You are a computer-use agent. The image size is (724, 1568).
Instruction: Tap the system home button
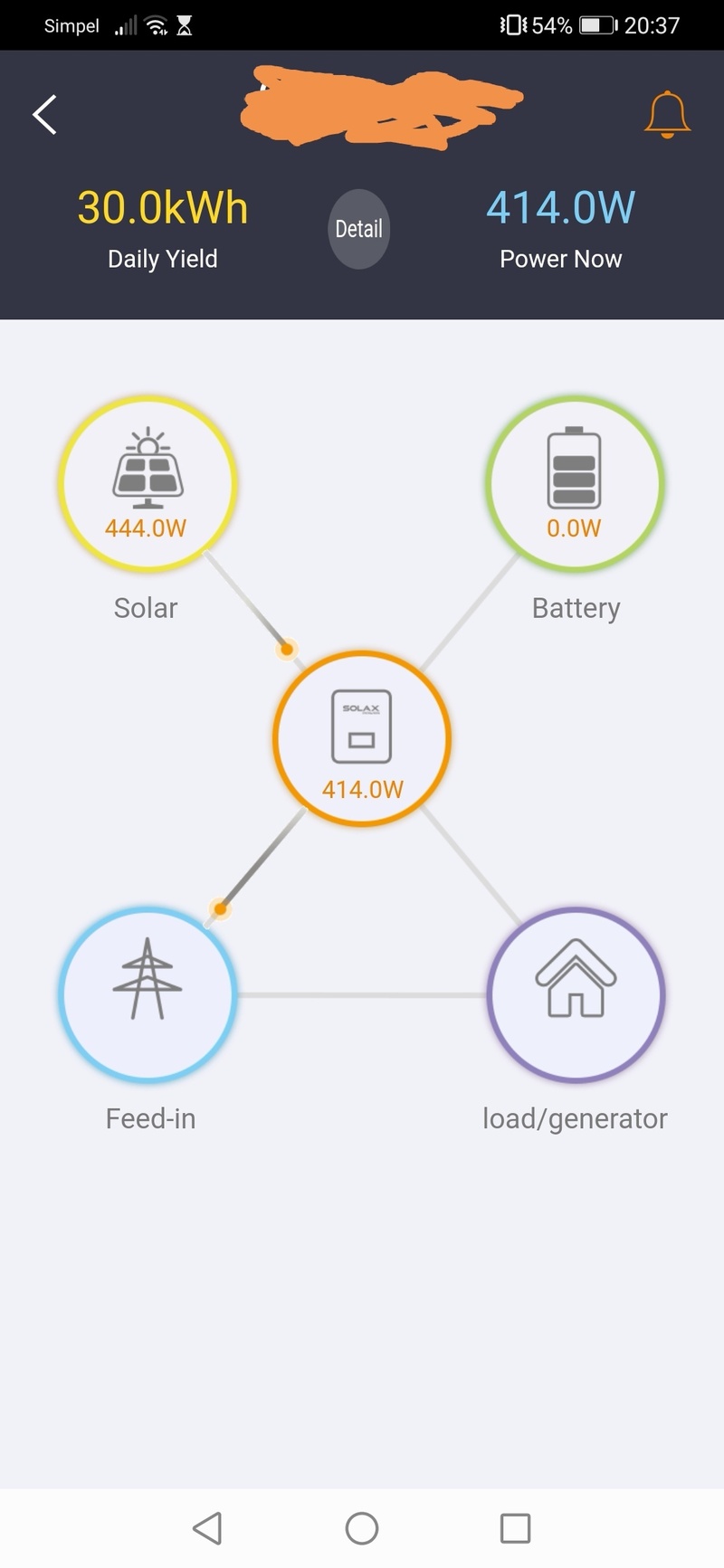(x=362, y=1528)
